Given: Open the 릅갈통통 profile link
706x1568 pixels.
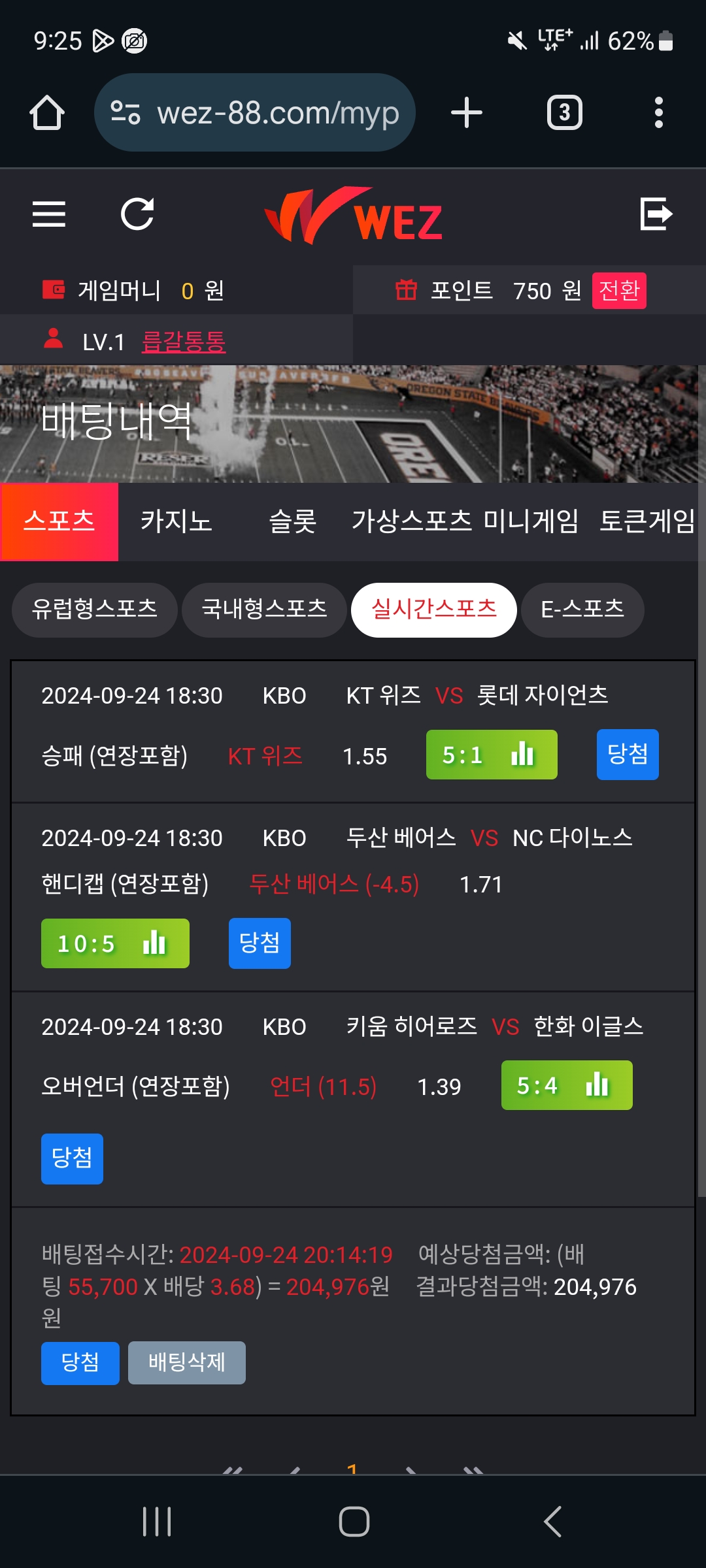Looking at the screenshot, I should tap(184, 342).
